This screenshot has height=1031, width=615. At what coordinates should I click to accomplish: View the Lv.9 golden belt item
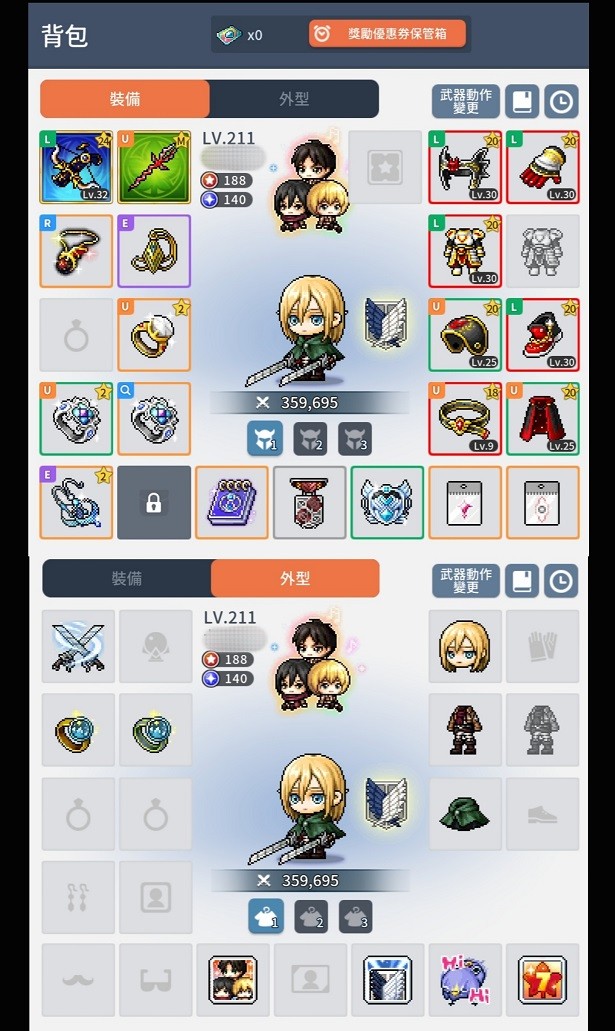(x=465, y=418)
